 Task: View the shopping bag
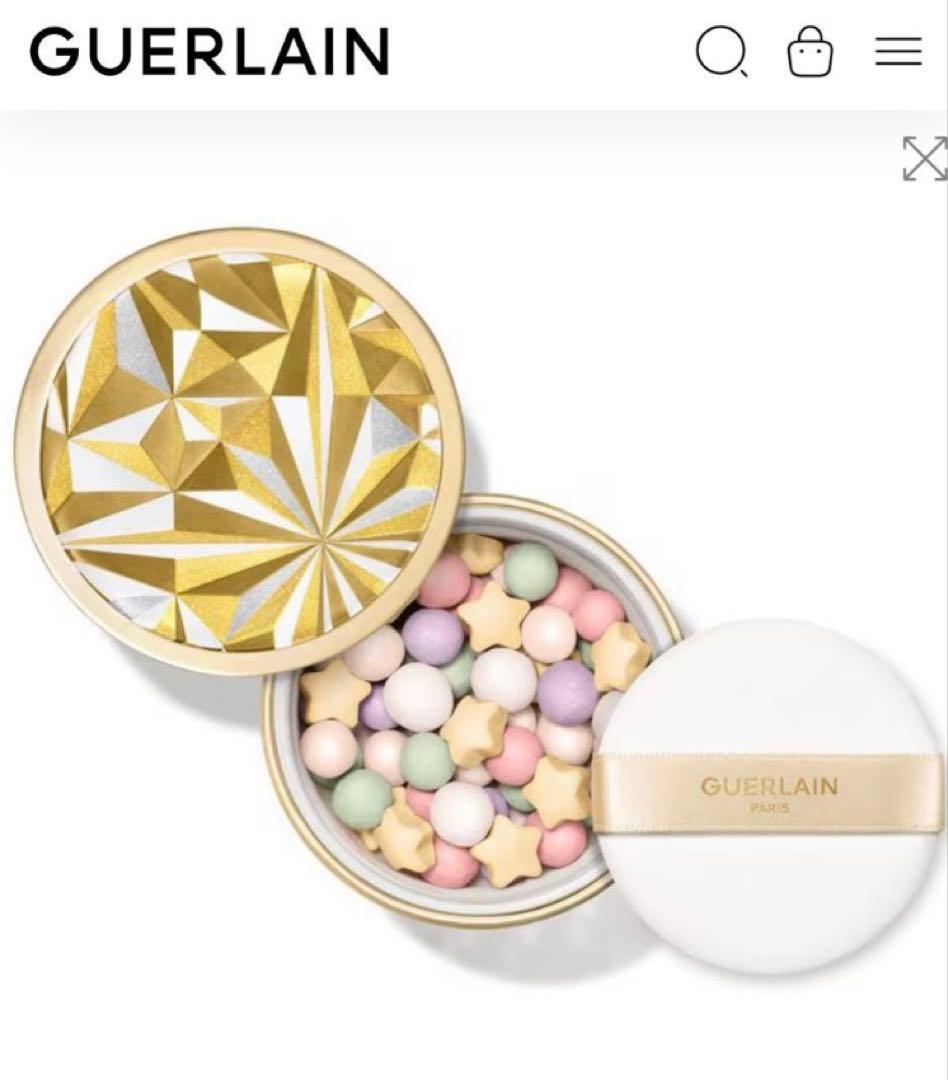810,51
